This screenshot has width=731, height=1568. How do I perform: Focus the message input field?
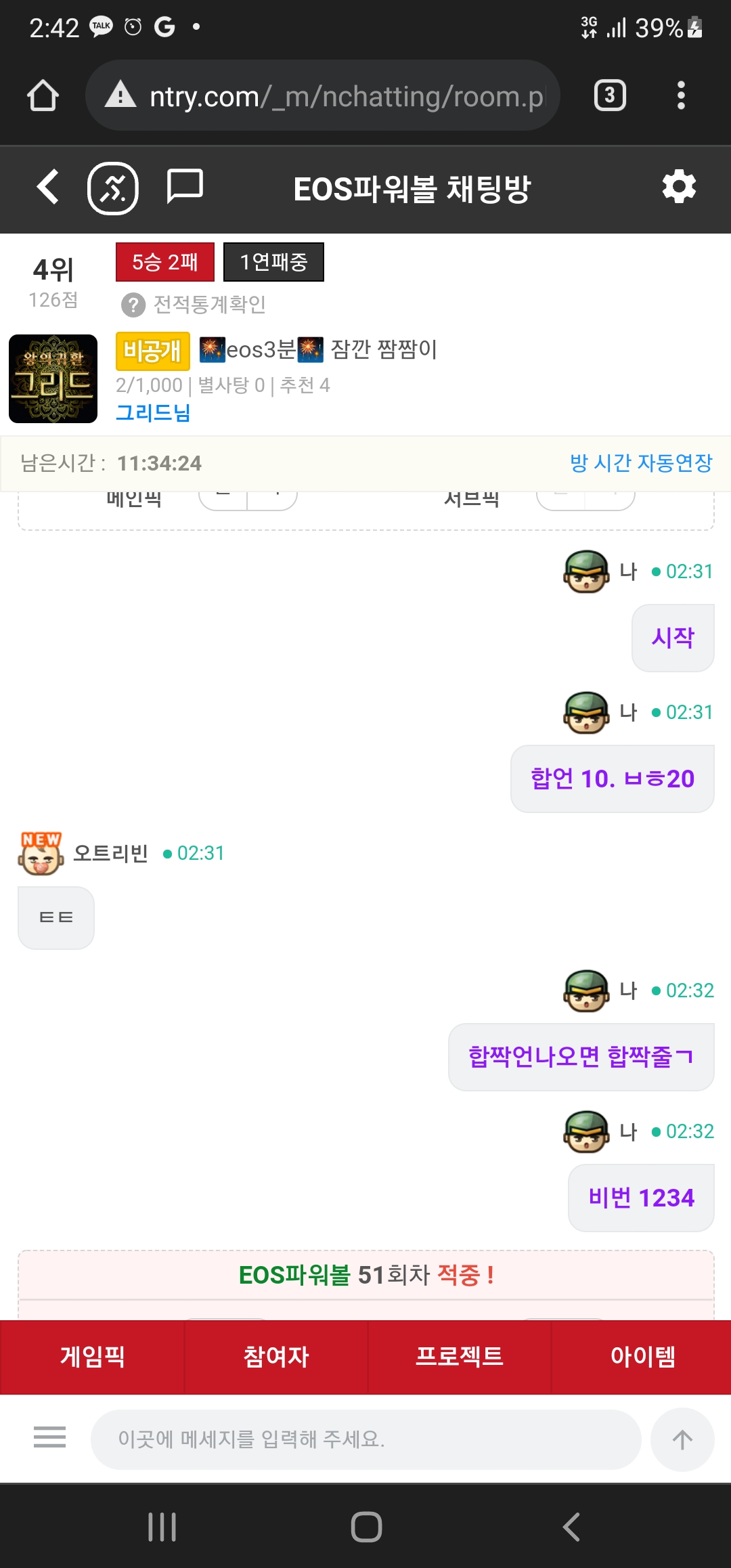coord(365,1439)
